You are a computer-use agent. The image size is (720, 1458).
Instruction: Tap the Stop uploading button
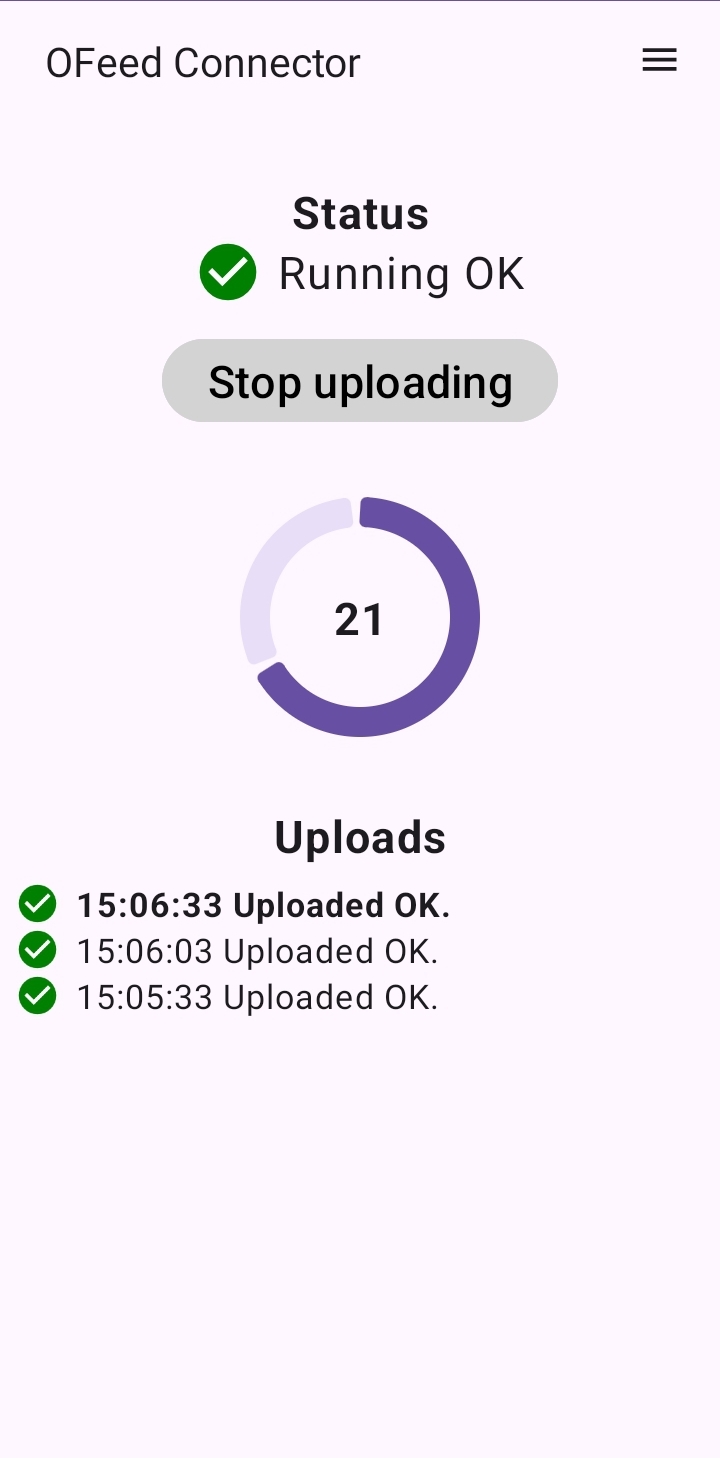point(360,381)
